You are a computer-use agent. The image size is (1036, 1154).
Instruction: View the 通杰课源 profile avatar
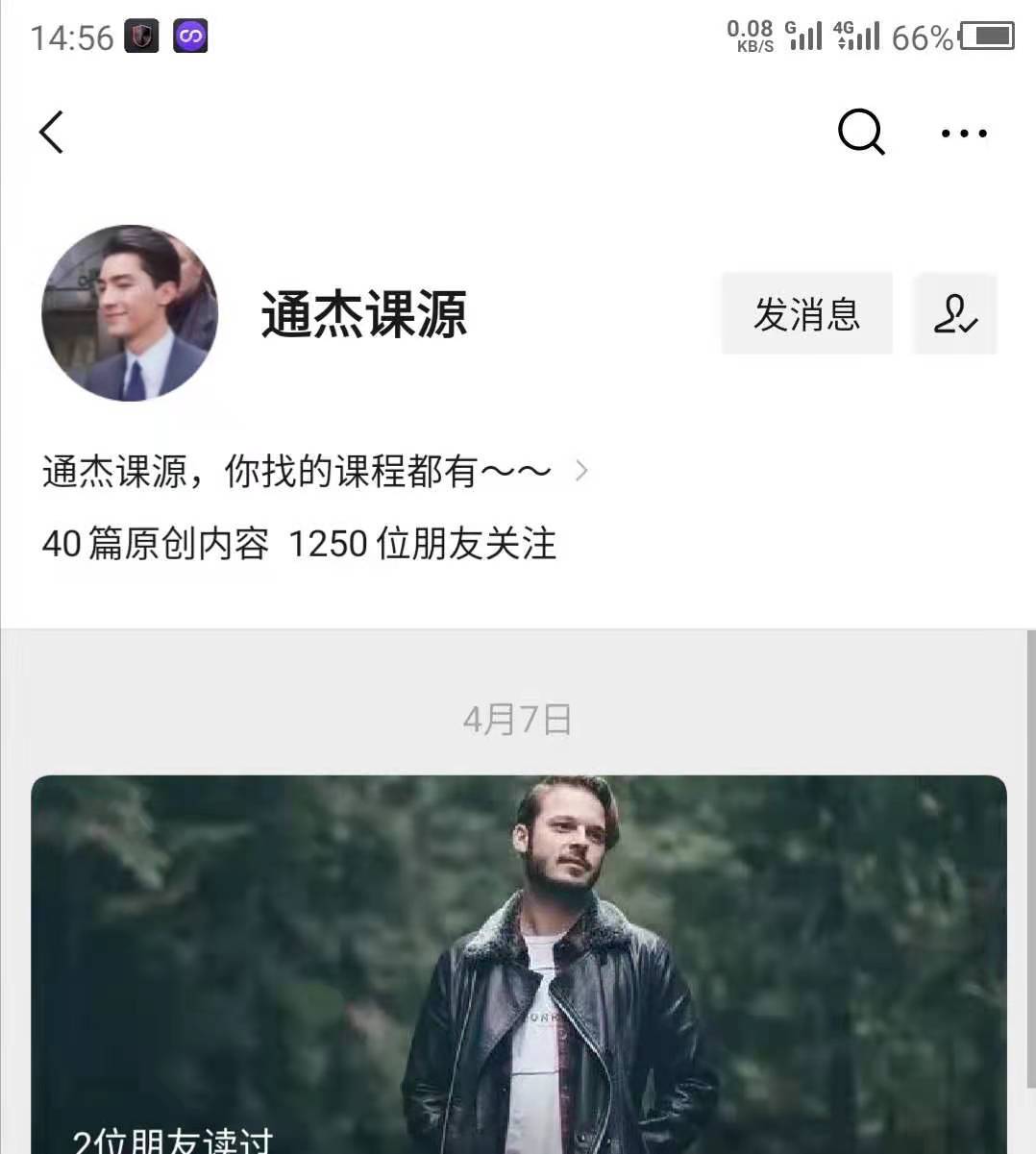click(130, 313)
